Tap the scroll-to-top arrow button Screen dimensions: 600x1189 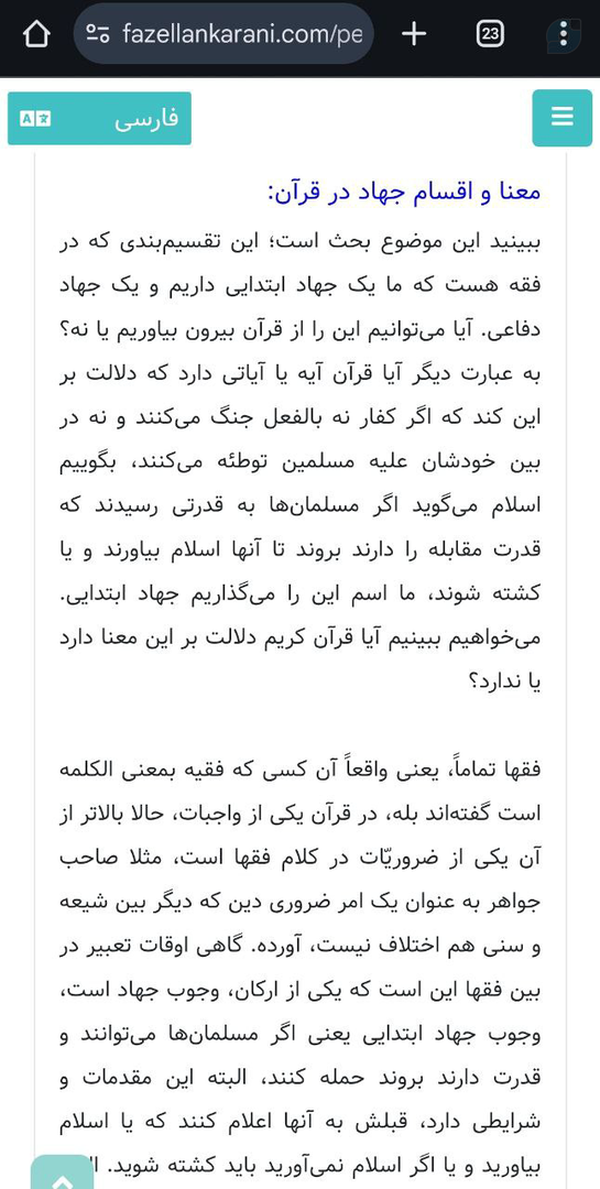coord(62,1170)
